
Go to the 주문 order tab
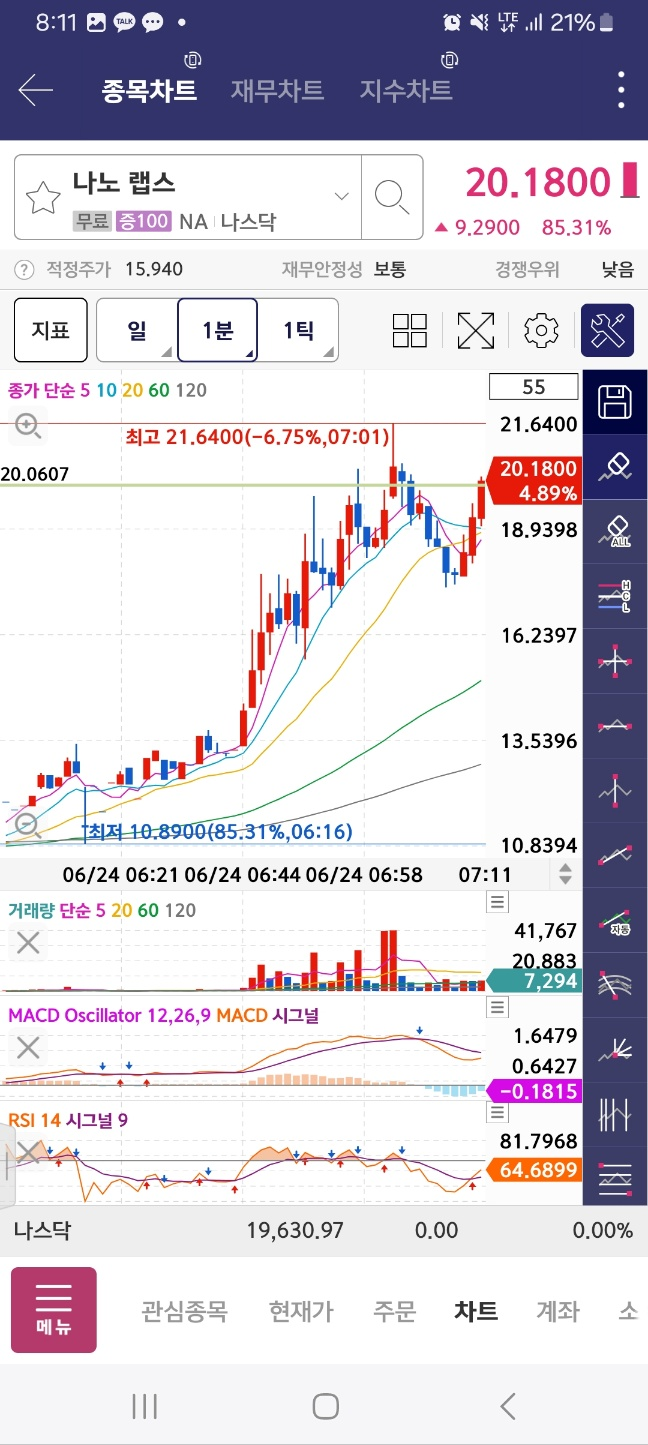click(394, 1311)
